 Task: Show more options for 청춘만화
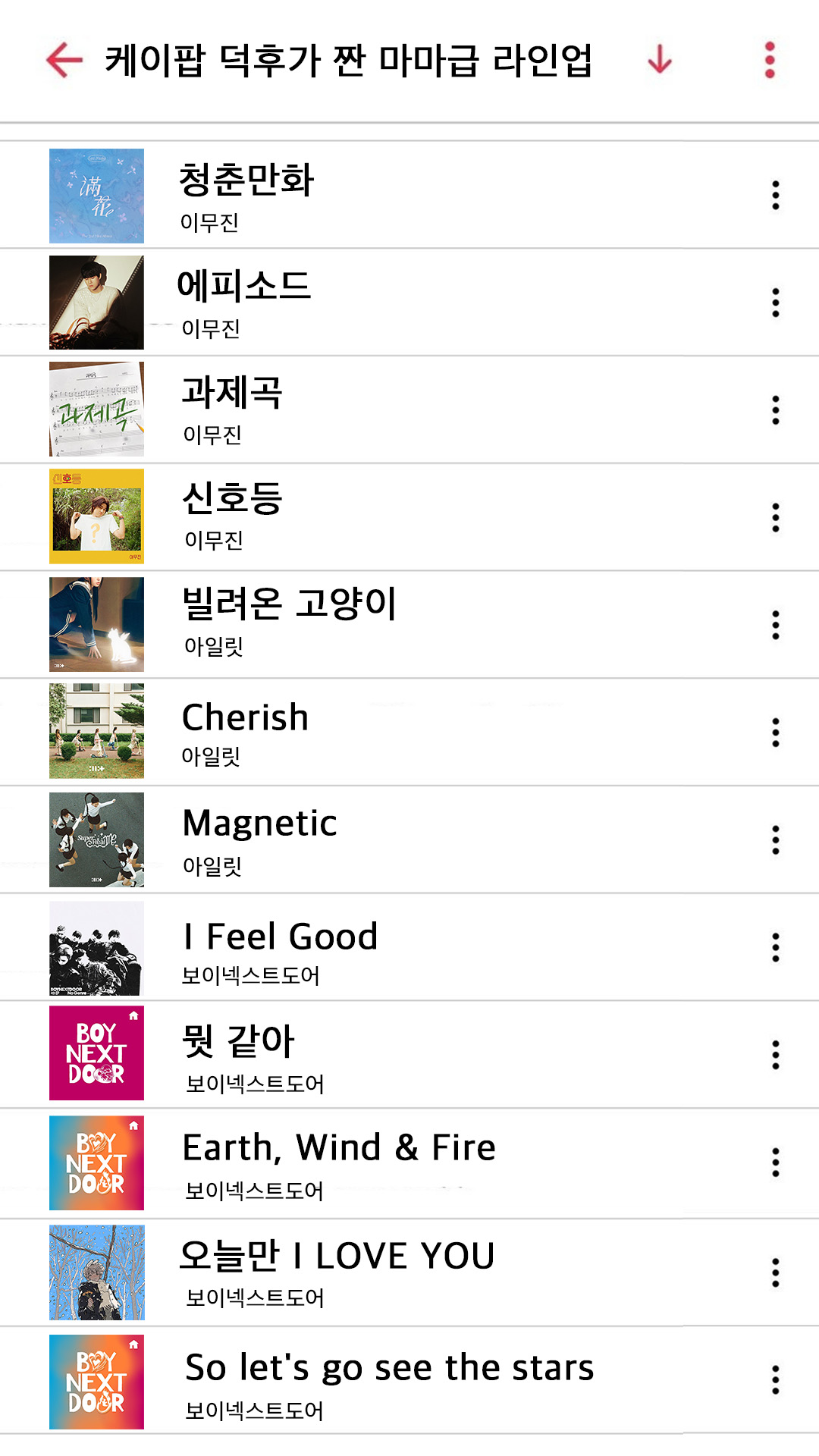pos(775,196)
